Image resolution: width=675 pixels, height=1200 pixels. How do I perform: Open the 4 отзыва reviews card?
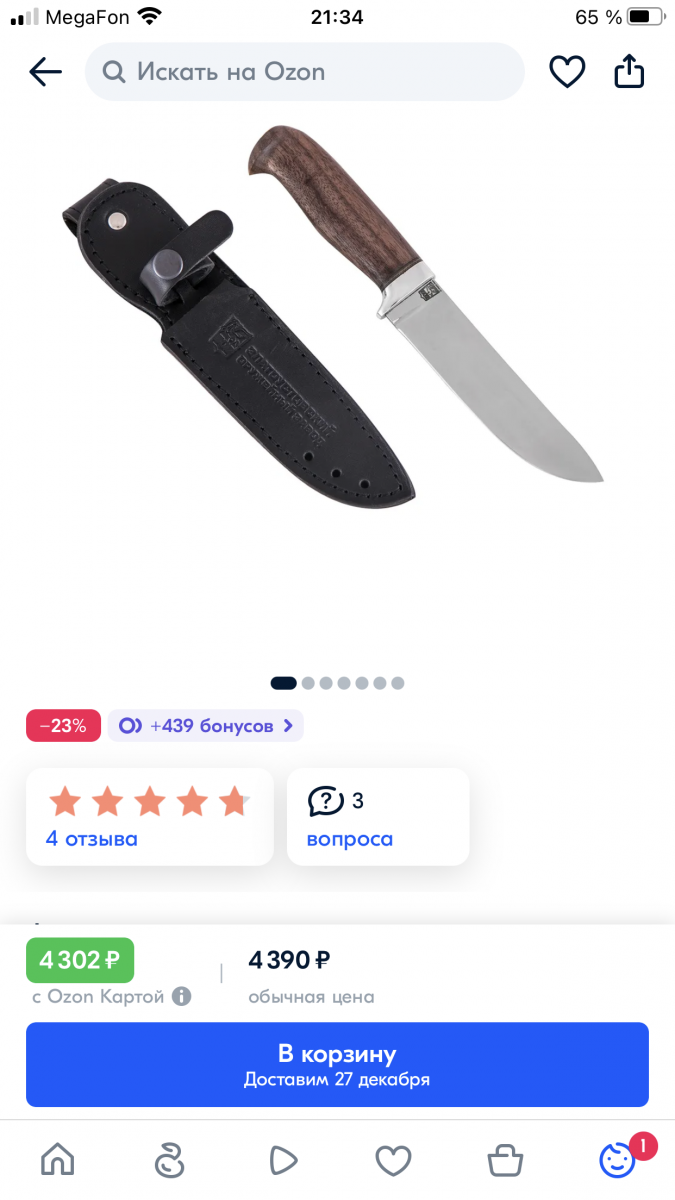(x=149, y=817)
